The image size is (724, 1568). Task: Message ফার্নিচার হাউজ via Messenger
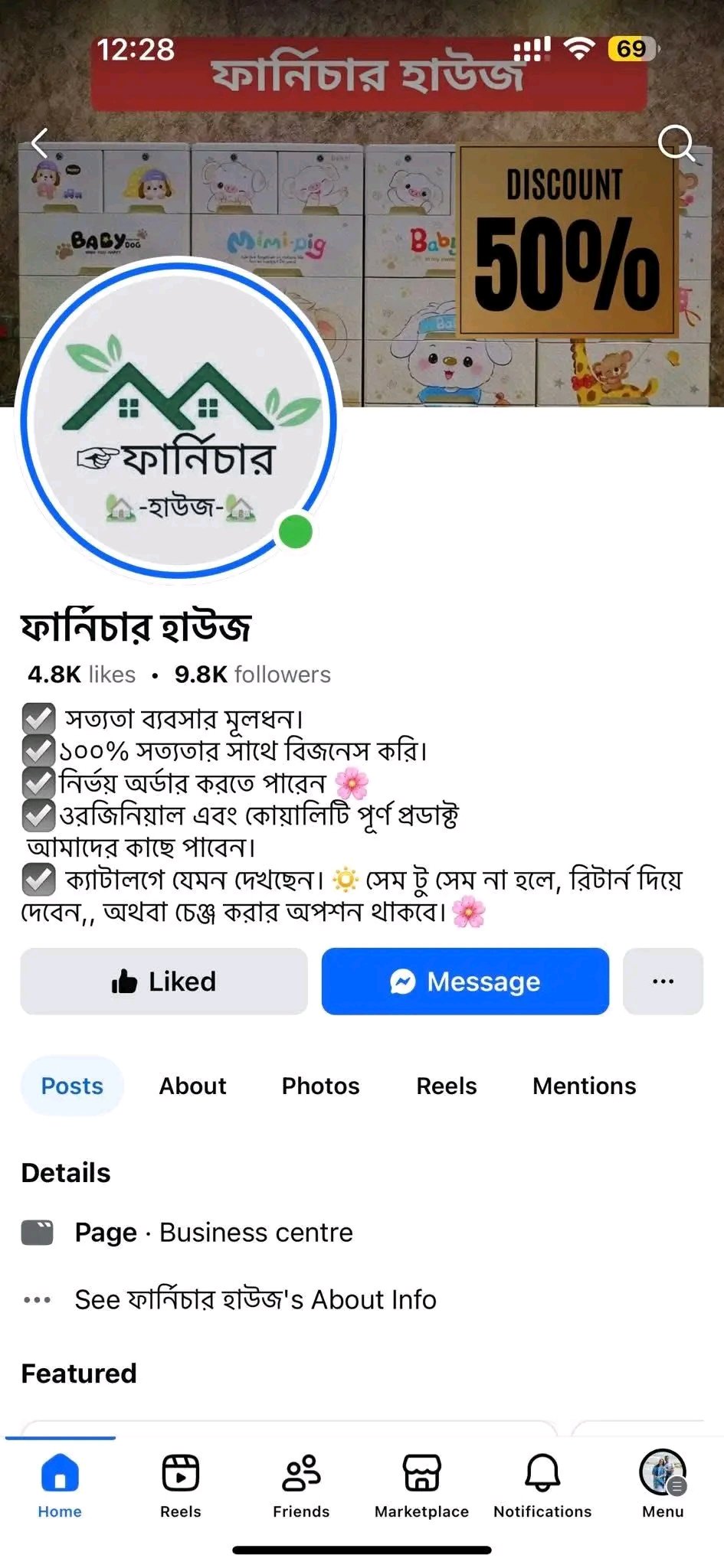coord(465,982)
